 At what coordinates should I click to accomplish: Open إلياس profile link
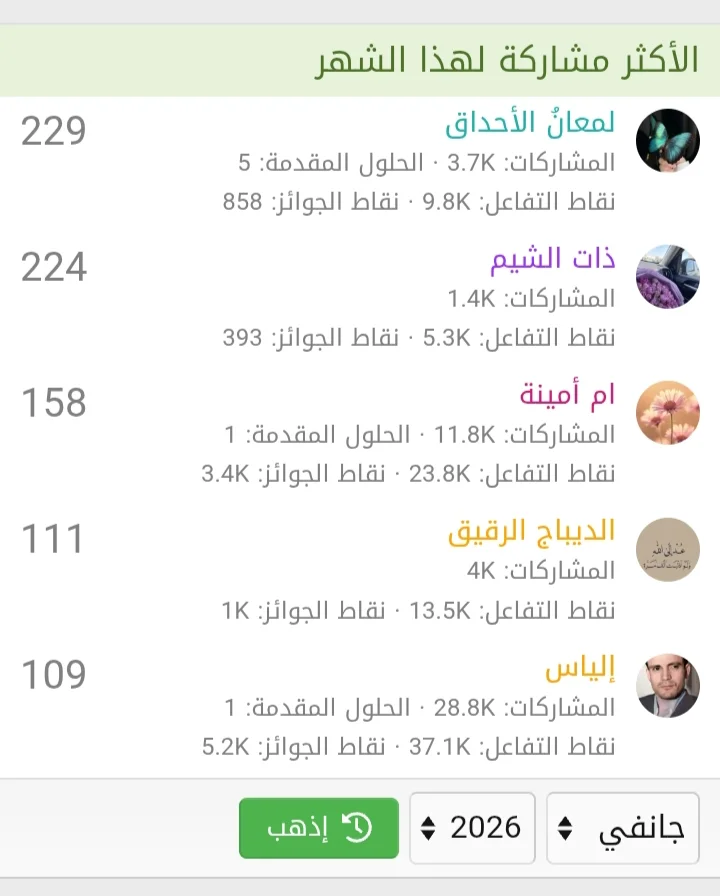pos(580,667)
